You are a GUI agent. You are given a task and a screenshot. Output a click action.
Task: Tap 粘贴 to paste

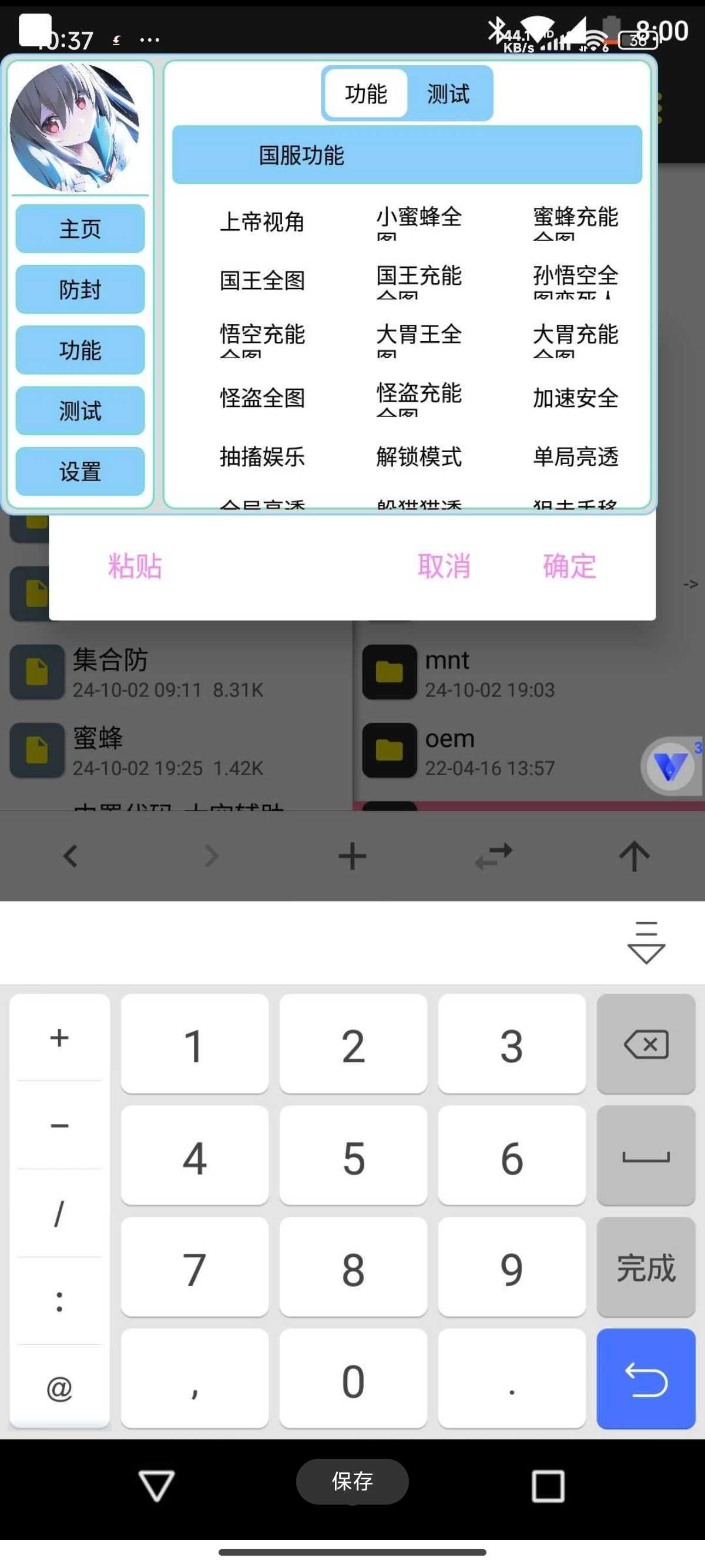click(x=135, y=566)
